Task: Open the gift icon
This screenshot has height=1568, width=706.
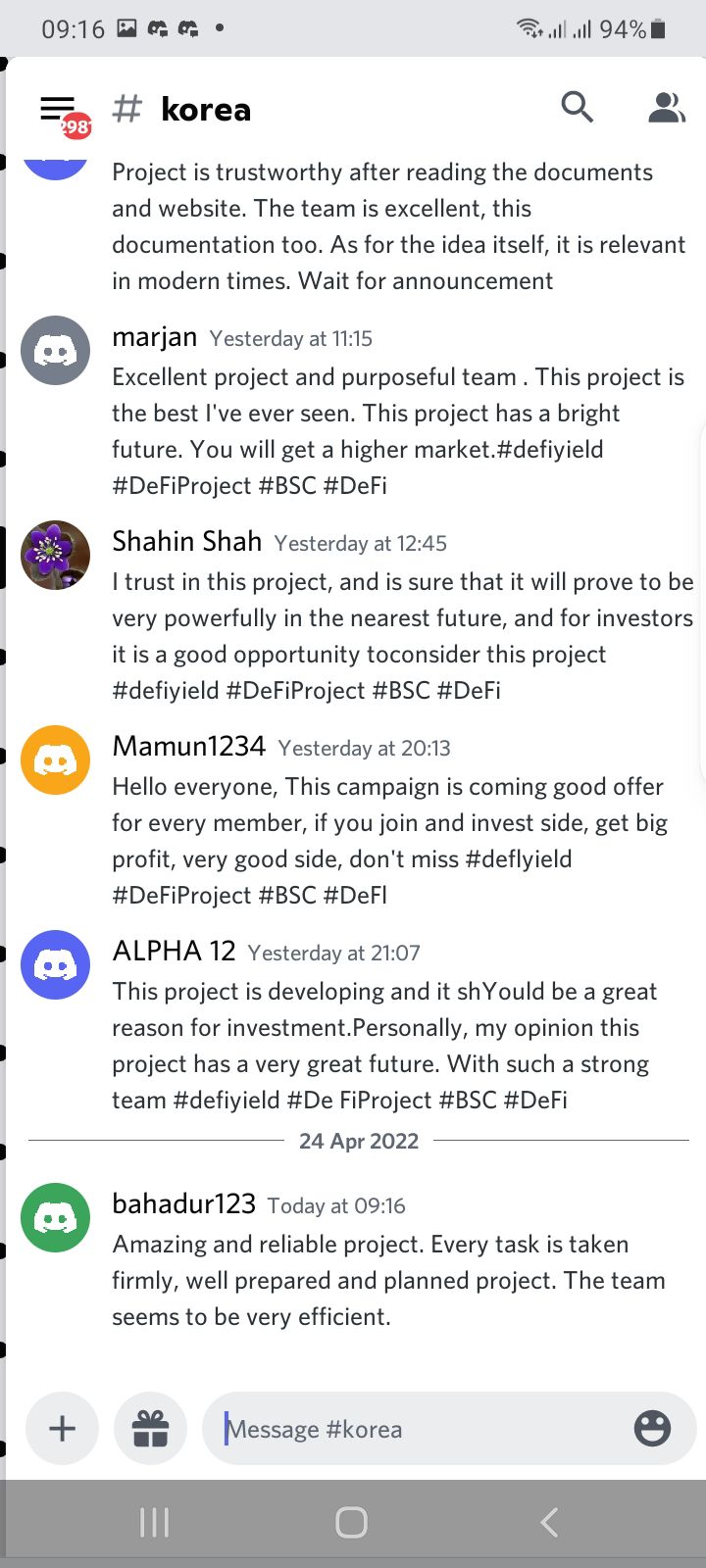Action: (150, 1428)
